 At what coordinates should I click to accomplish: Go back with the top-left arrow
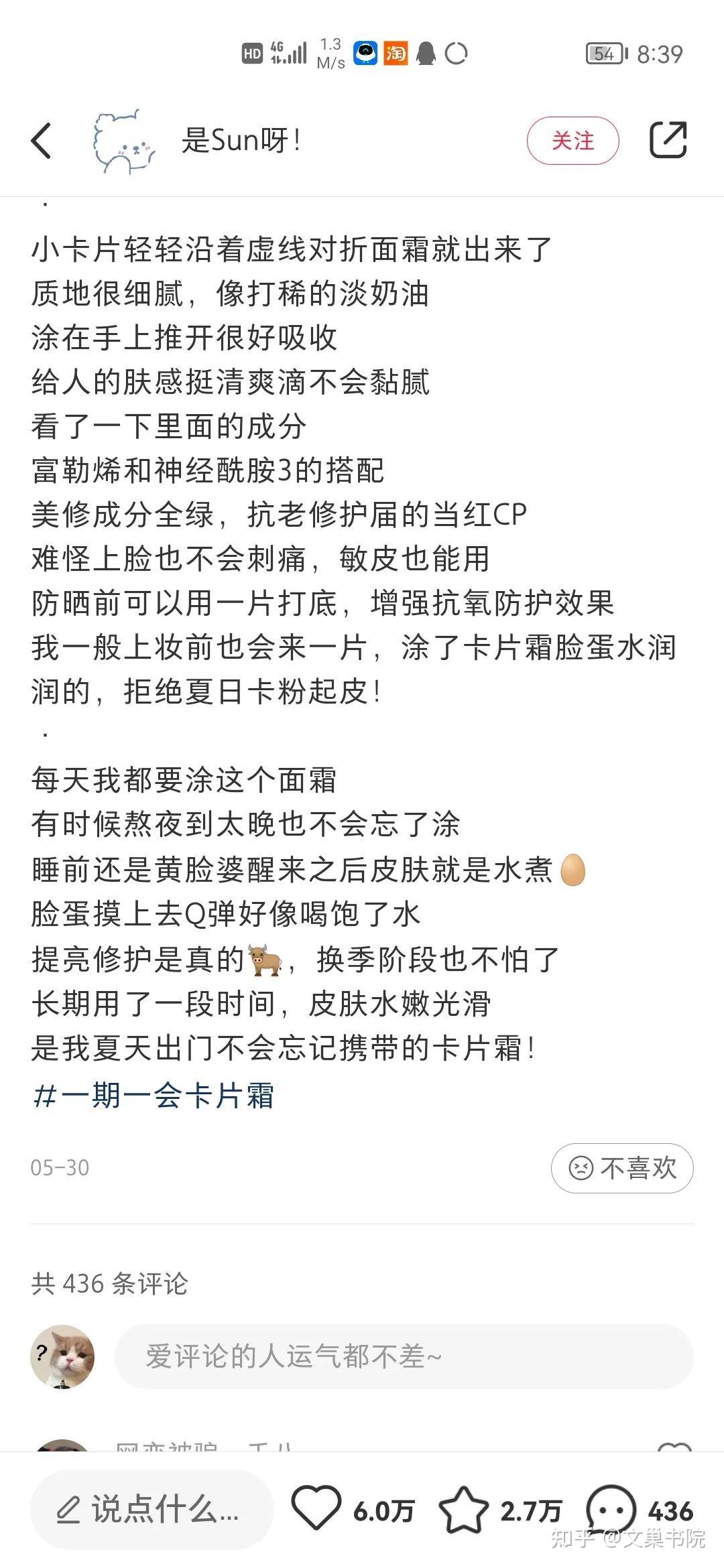tap(42, 141)
